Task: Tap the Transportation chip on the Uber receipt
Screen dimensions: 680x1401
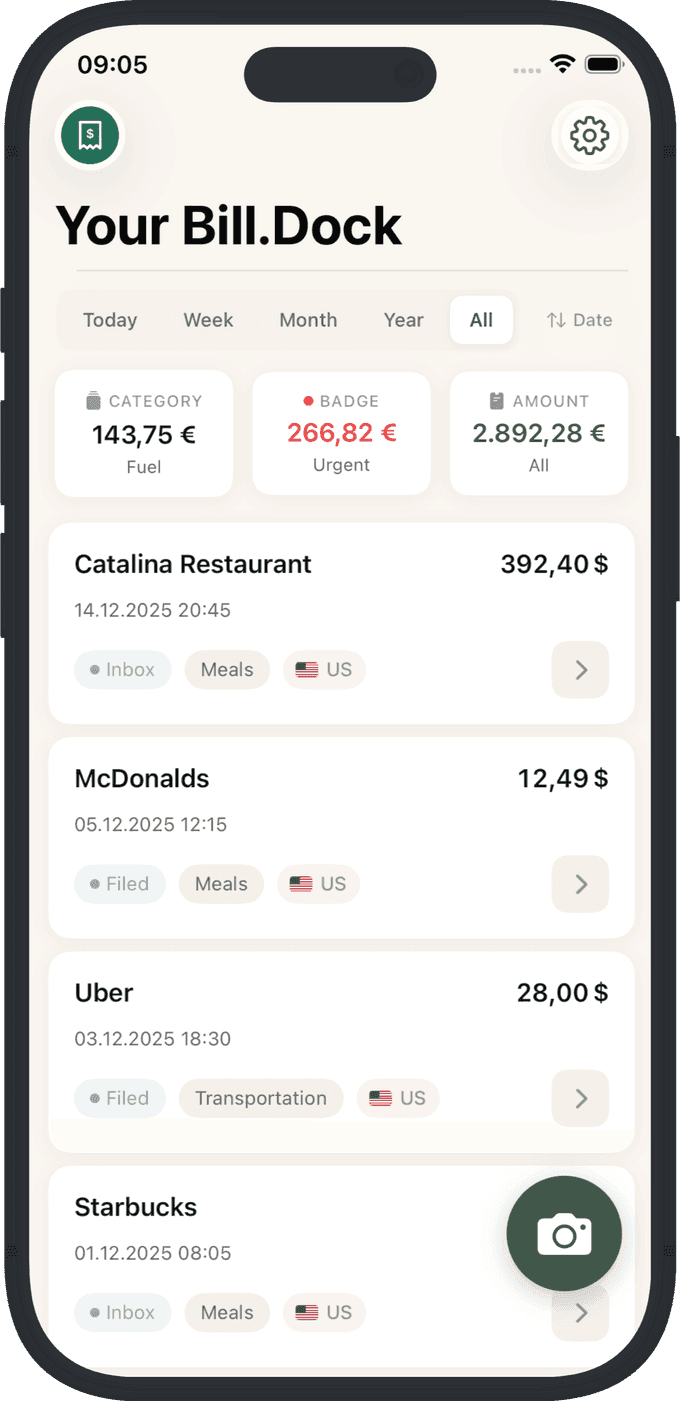Action: click(x=261, y=1098)
